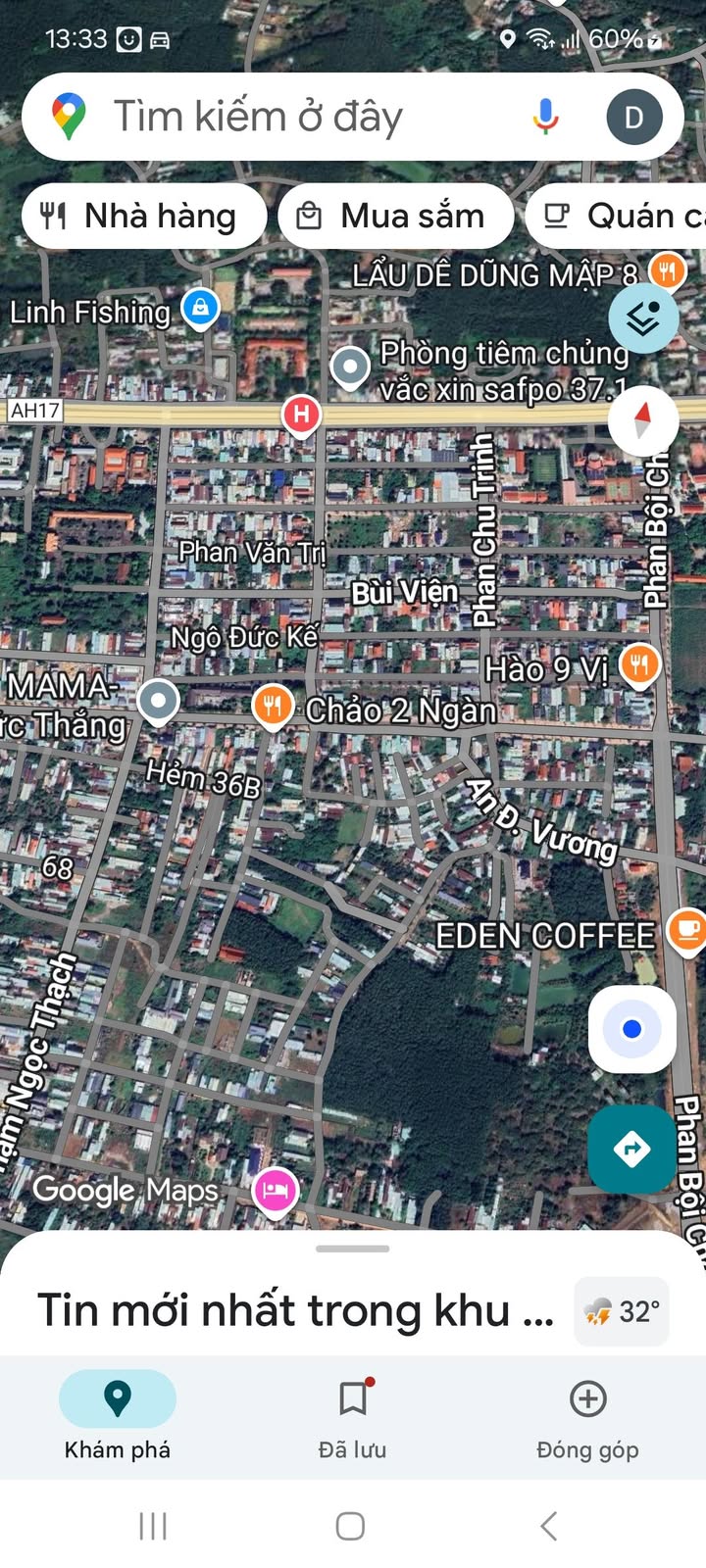Open the 'Chảo 2 Ngàn' restaurant pin
This screenshot has height=1568, width=706.
[x=273, y=705]
